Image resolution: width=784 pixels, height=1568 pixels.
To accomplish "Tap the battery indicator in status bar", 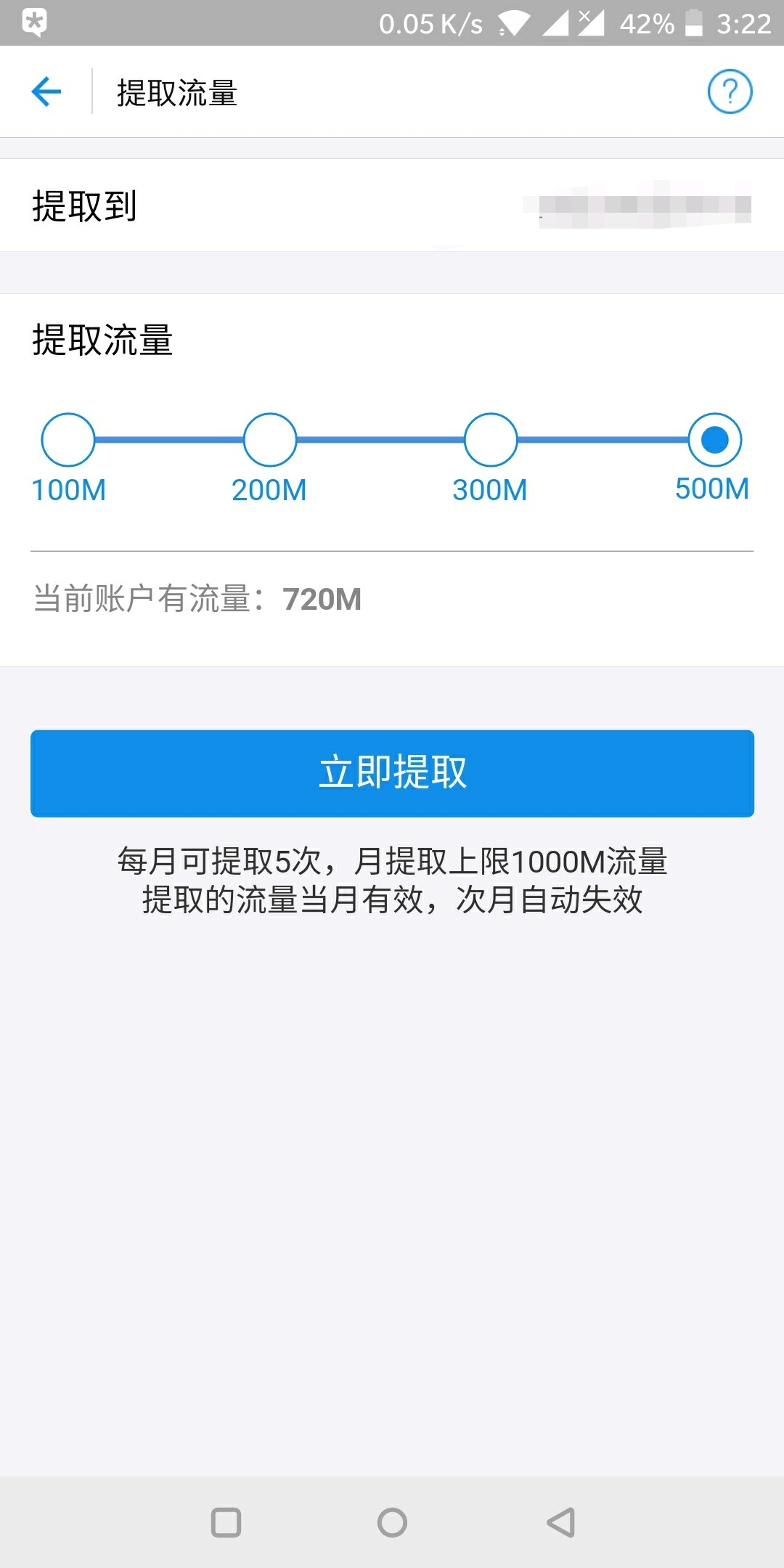I will coord(695,22).
